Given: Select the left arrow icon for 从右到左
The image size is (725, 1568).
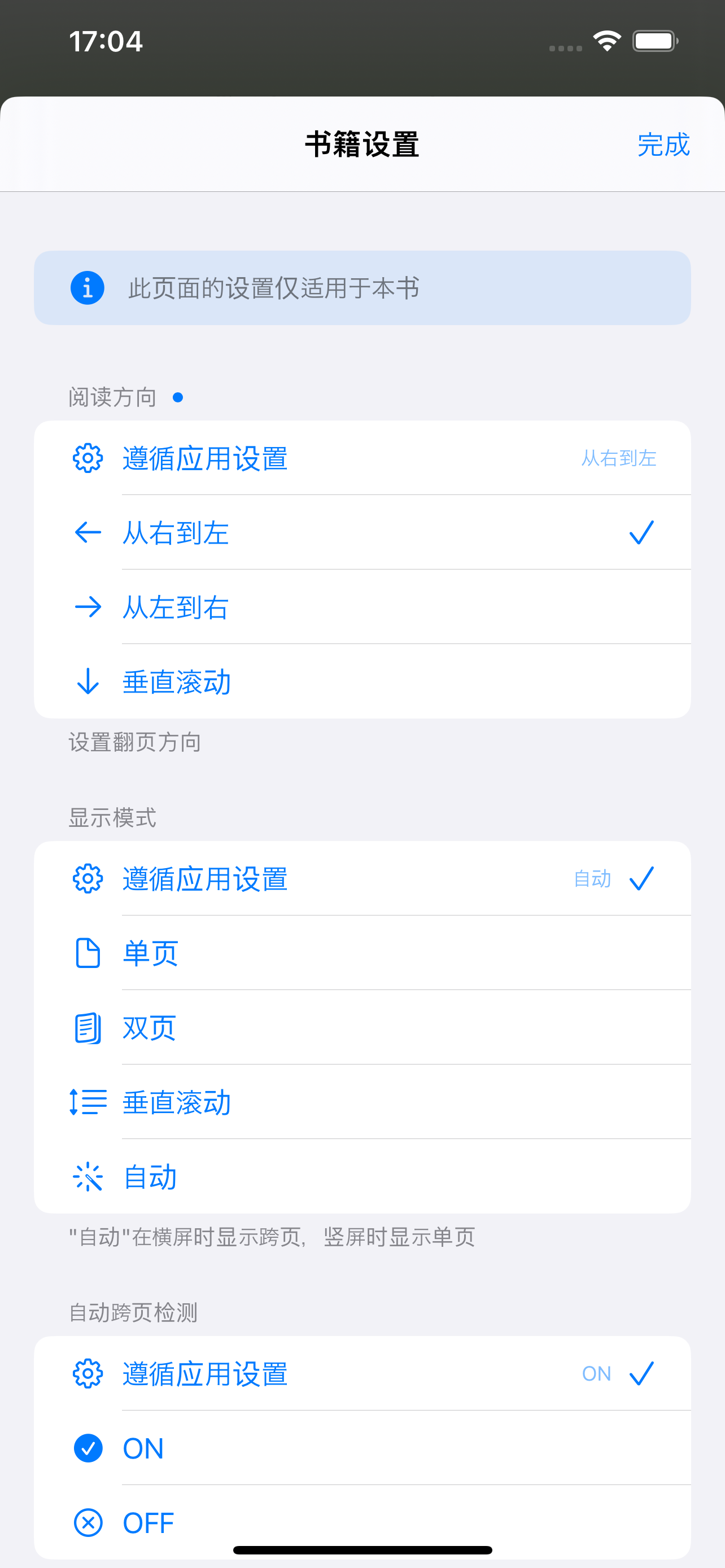Looking at the screenshot, I should [88, 532].
